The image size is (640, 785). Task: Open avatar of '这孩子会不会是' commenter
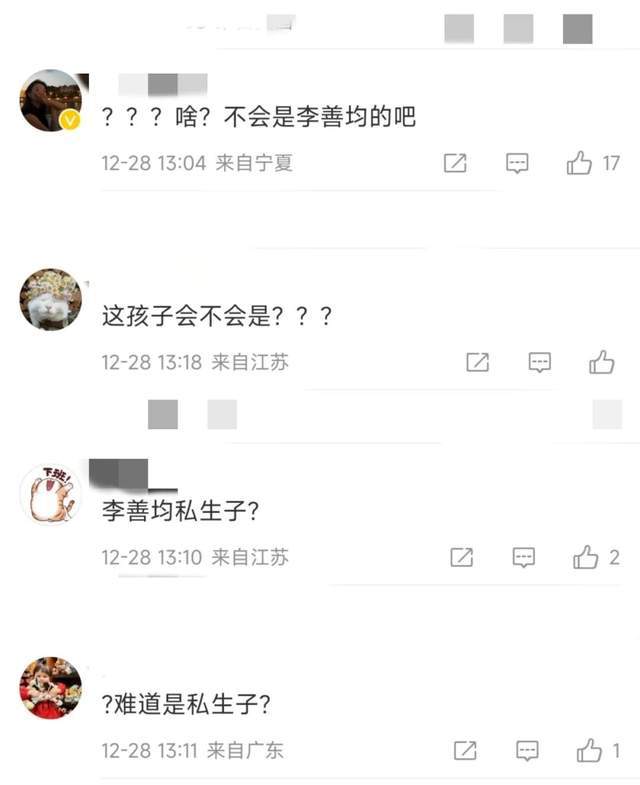(50, 299)
